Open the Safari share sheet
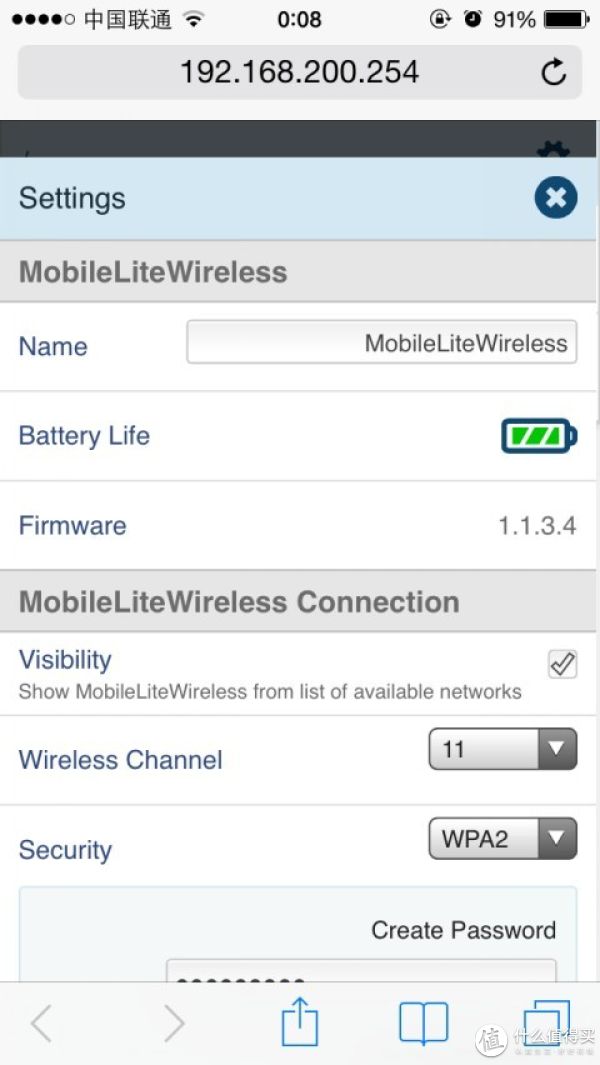Image resolution: width=600 pixels, height=1065 pixels. click(x=300, y=1022)
